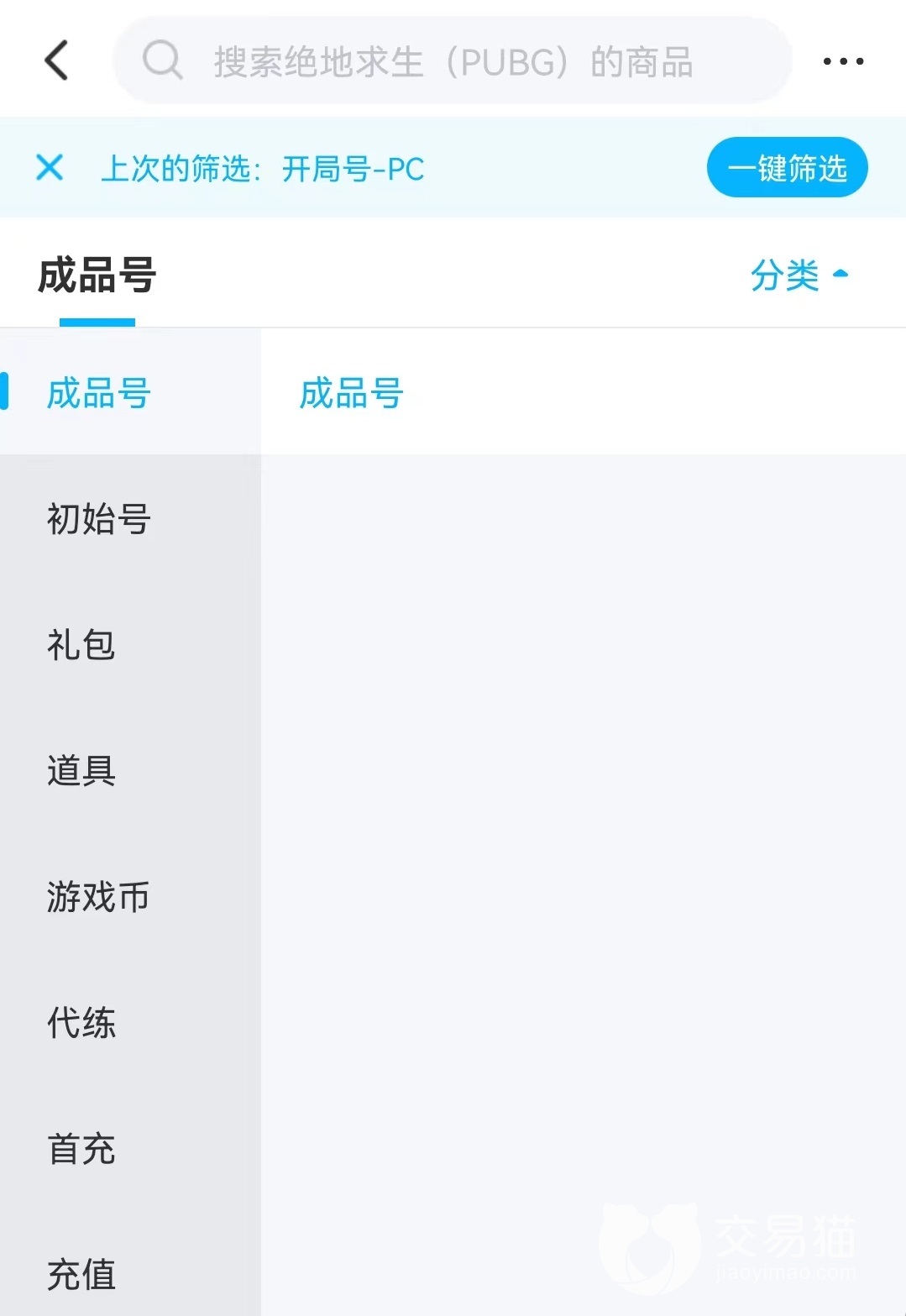
Task: Select the 首充 category
Action: point(81,1148)
